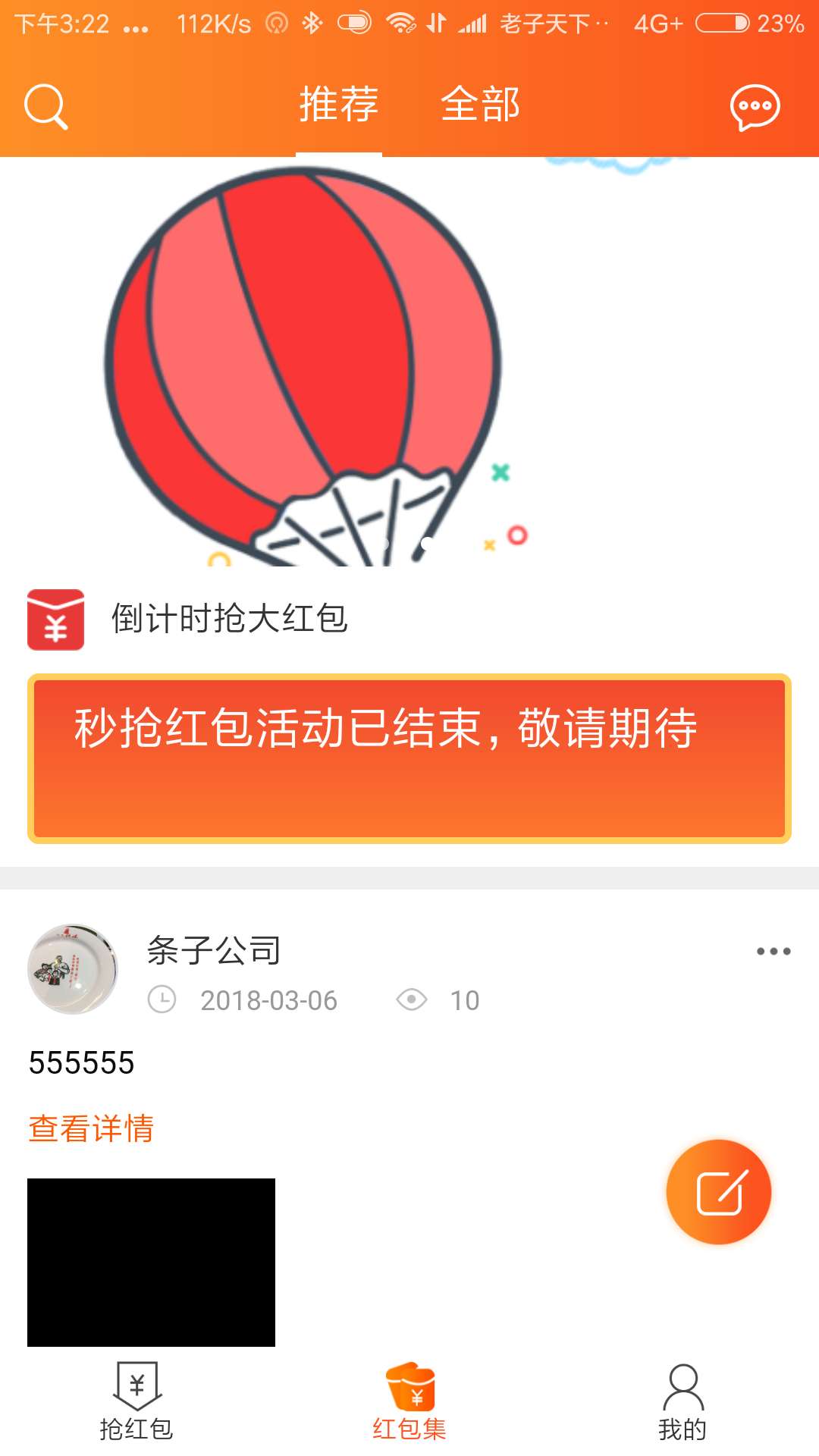The image size is (819, 1456).
Task: Tap the ended activity banner 秒抢红包活动已结束
Action: pyautogui.click(x=409, y=757)
